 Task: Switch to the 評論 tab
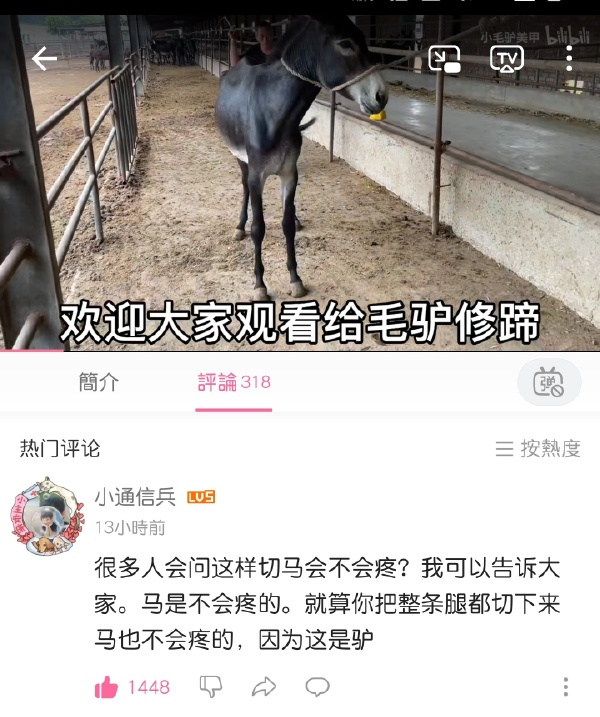pyautogui.click(x=233, y=382)
